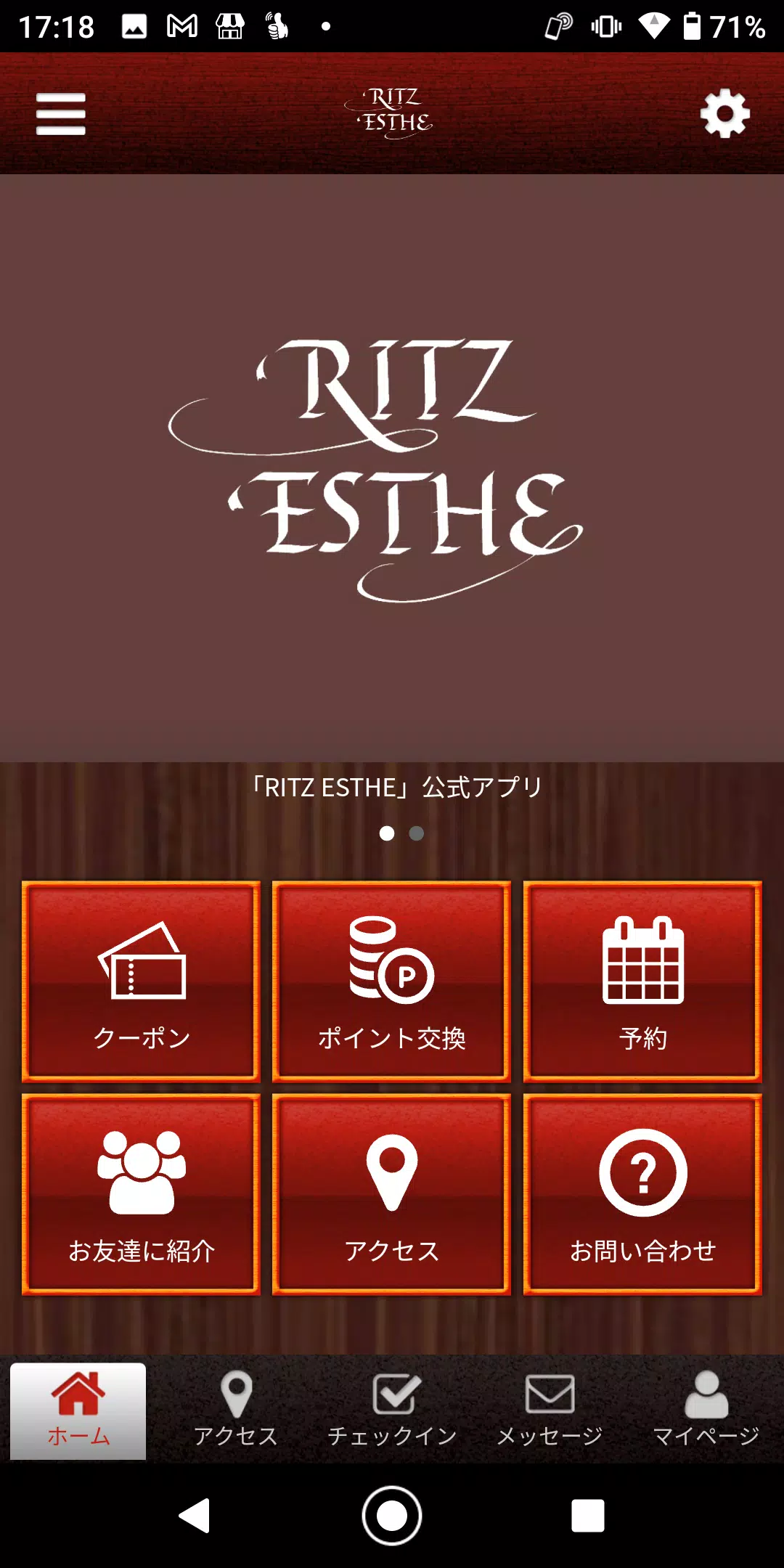This screenshot has width=784, height=1568.
Task: Open the hamburger drawer menu
Action: point(61,114)
